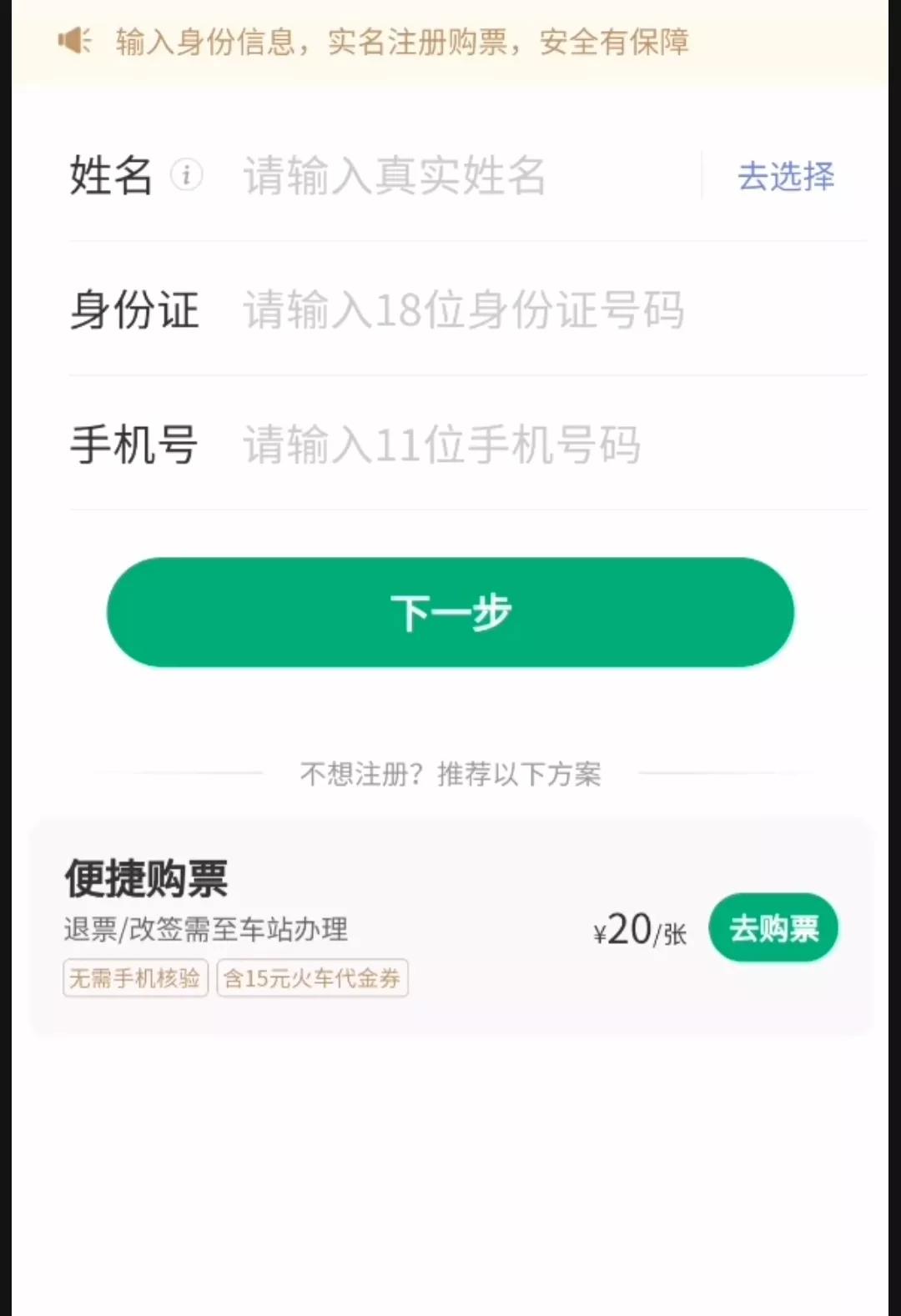
Task: Tap the top notice banner message
Action: 400,42
